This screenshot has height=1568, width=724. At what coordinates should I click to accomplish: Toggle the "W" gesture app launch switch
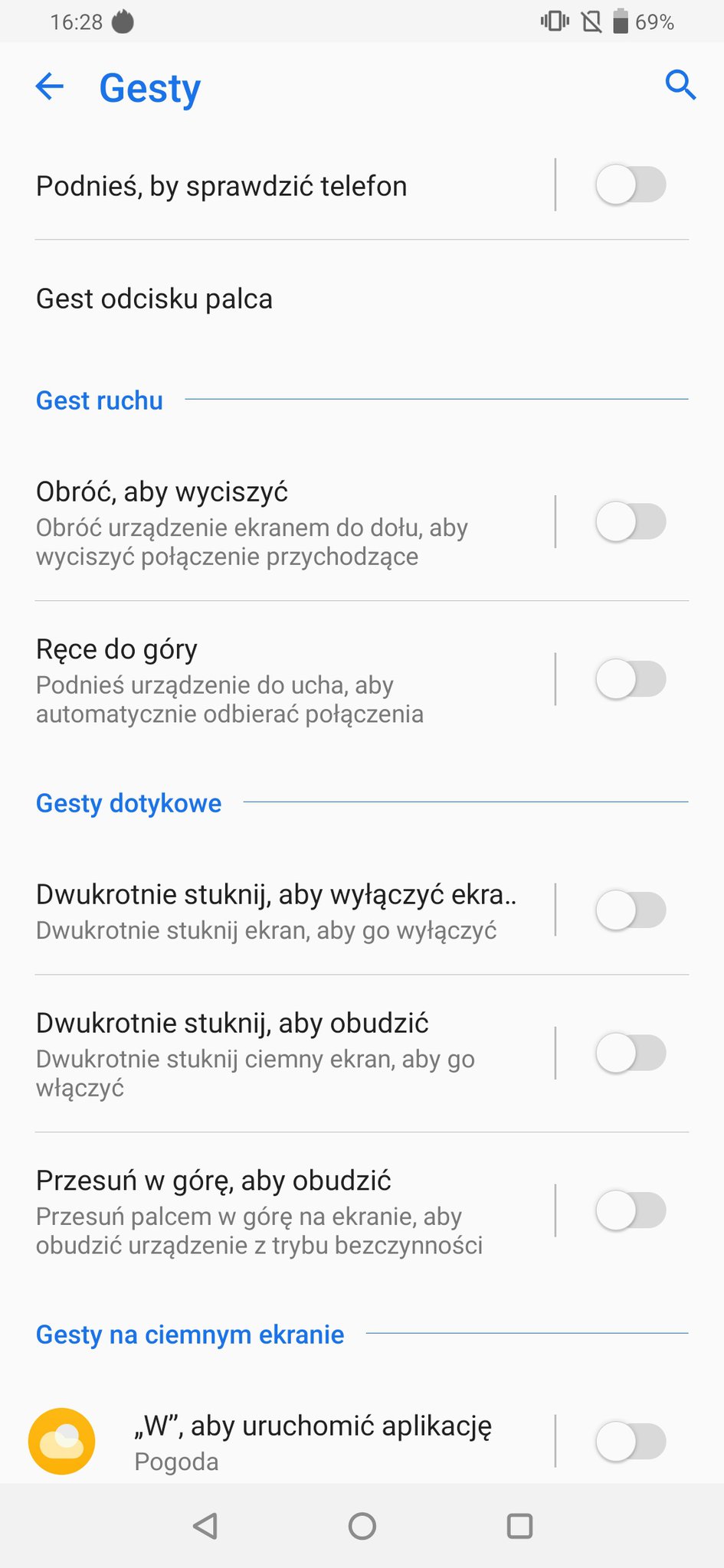(631, 1441)
